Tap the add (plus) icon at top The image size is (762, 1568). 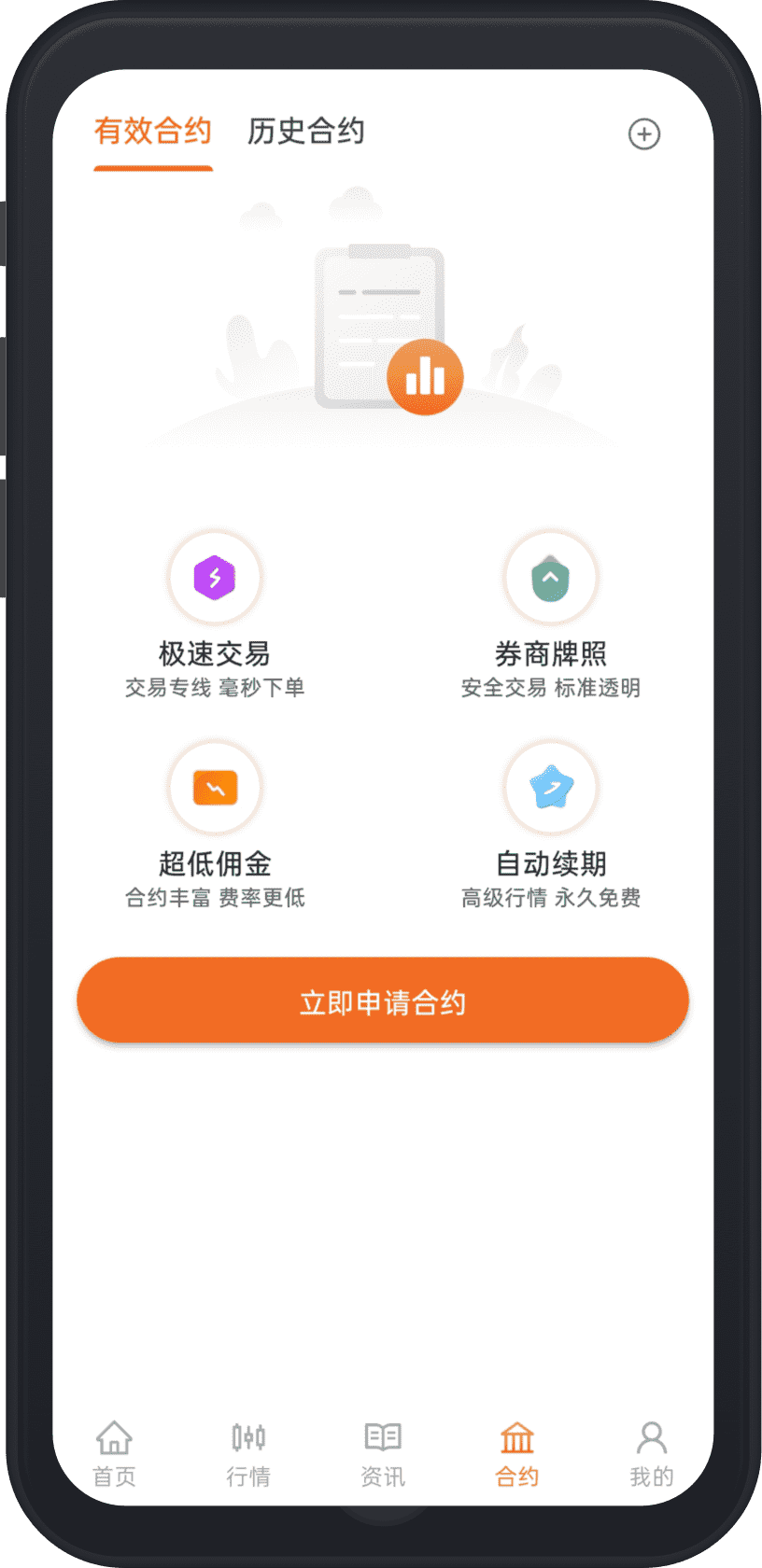click(643, 134)
